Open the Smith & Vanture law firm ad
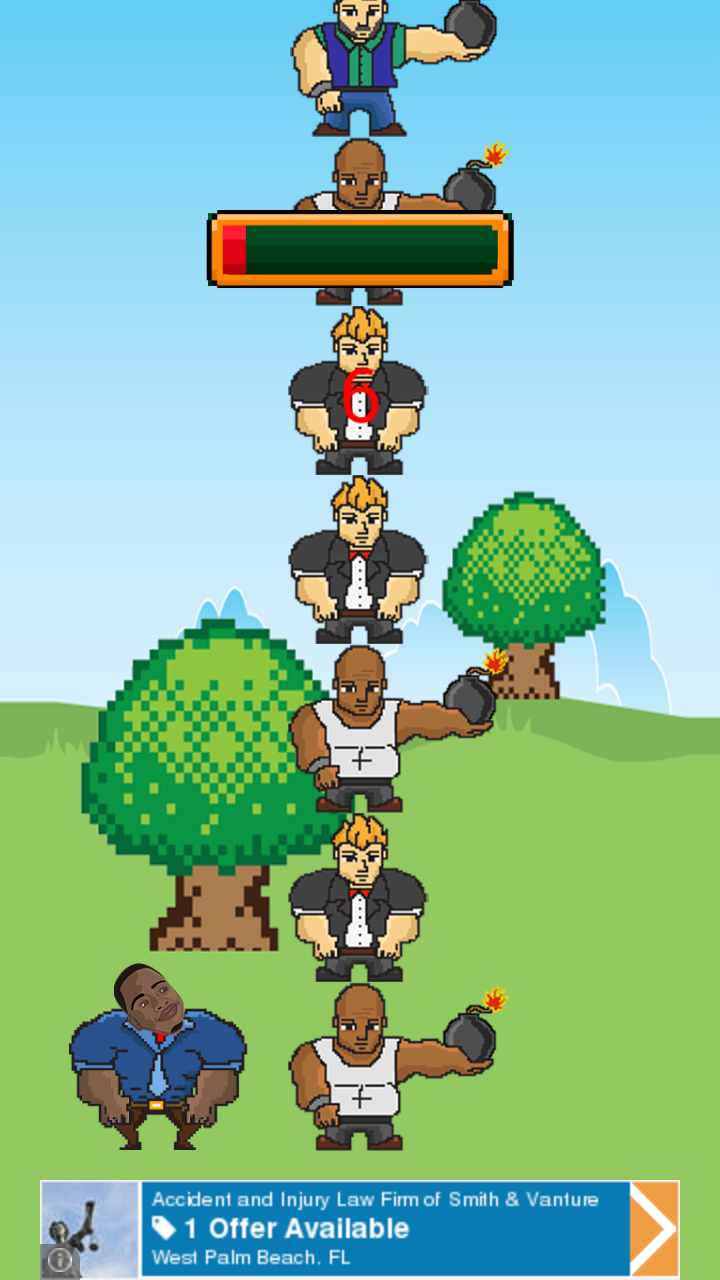The width and height of the screenshot is (720, 1280). tap(385, 1228)
